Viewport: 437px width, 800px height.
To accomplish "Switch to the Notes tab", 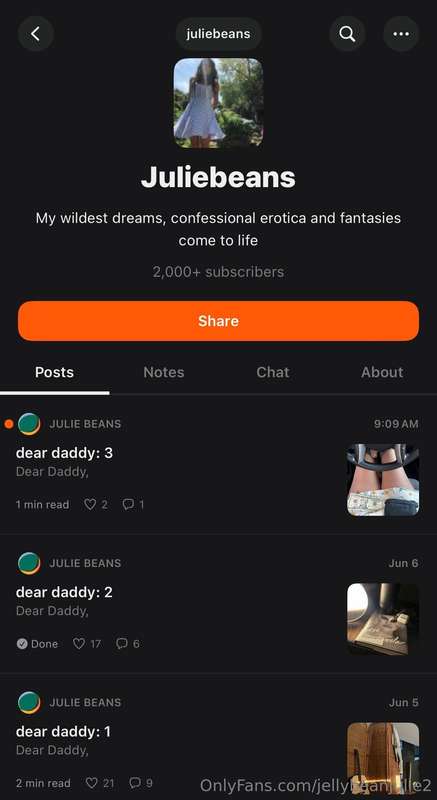I will (x=164, y=372).
